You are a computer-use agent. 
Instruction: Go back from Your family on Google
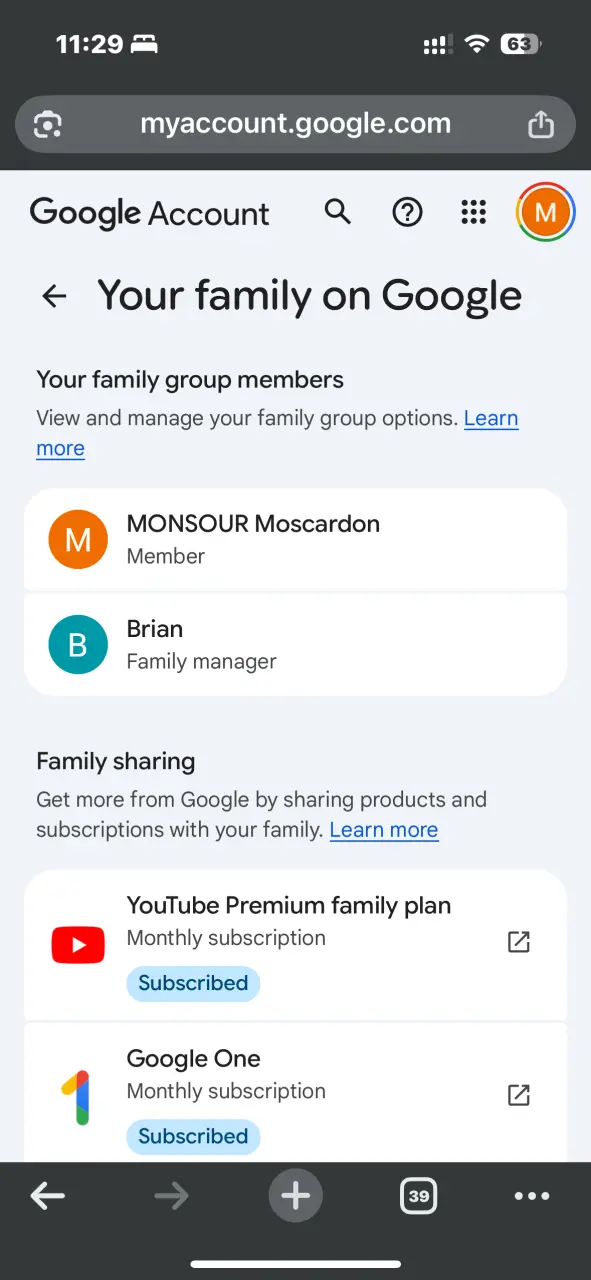click(x=54, y=296)
